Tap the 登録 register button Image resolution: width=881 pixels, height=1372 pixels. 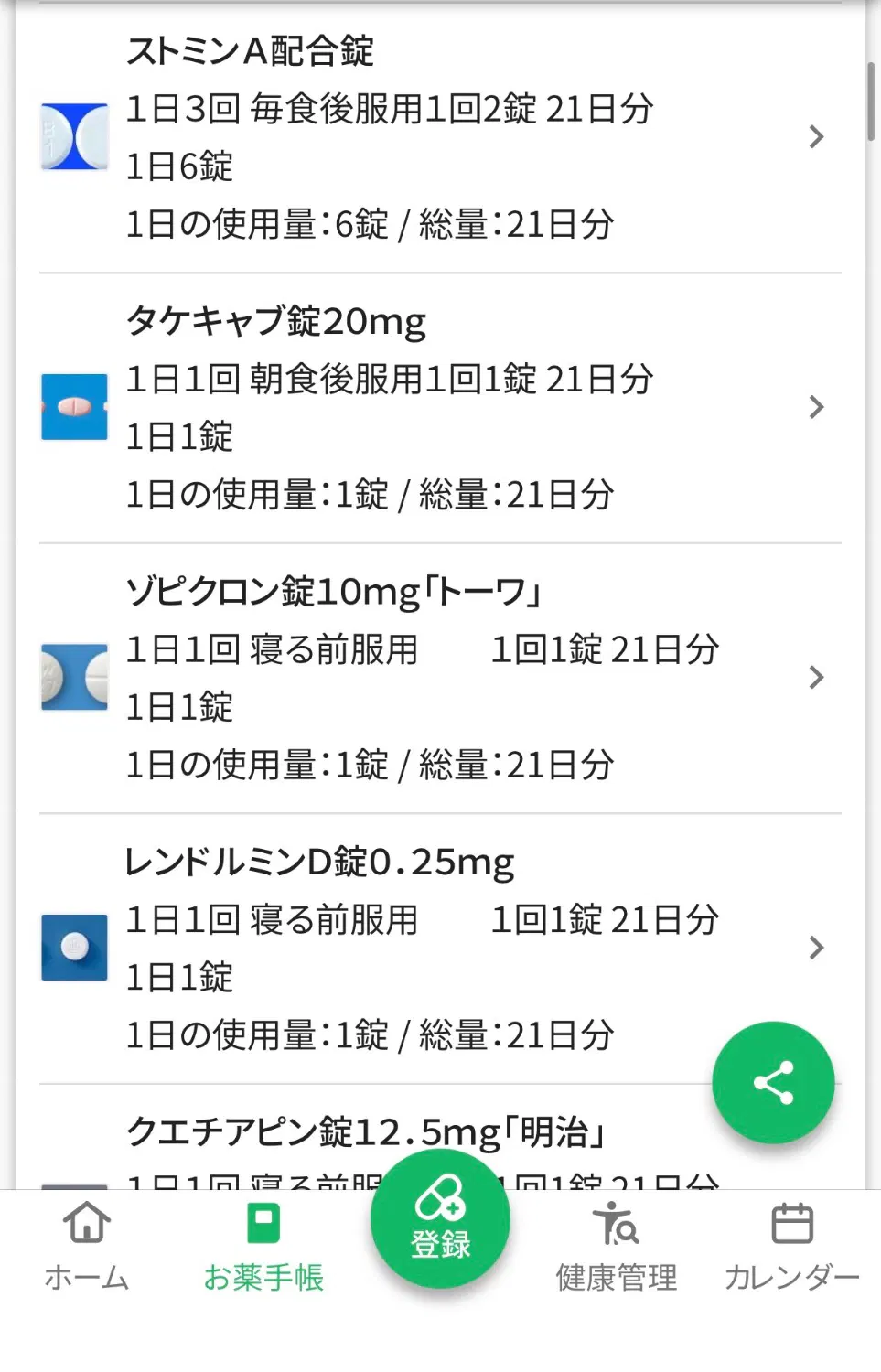tap(440, 1219)
